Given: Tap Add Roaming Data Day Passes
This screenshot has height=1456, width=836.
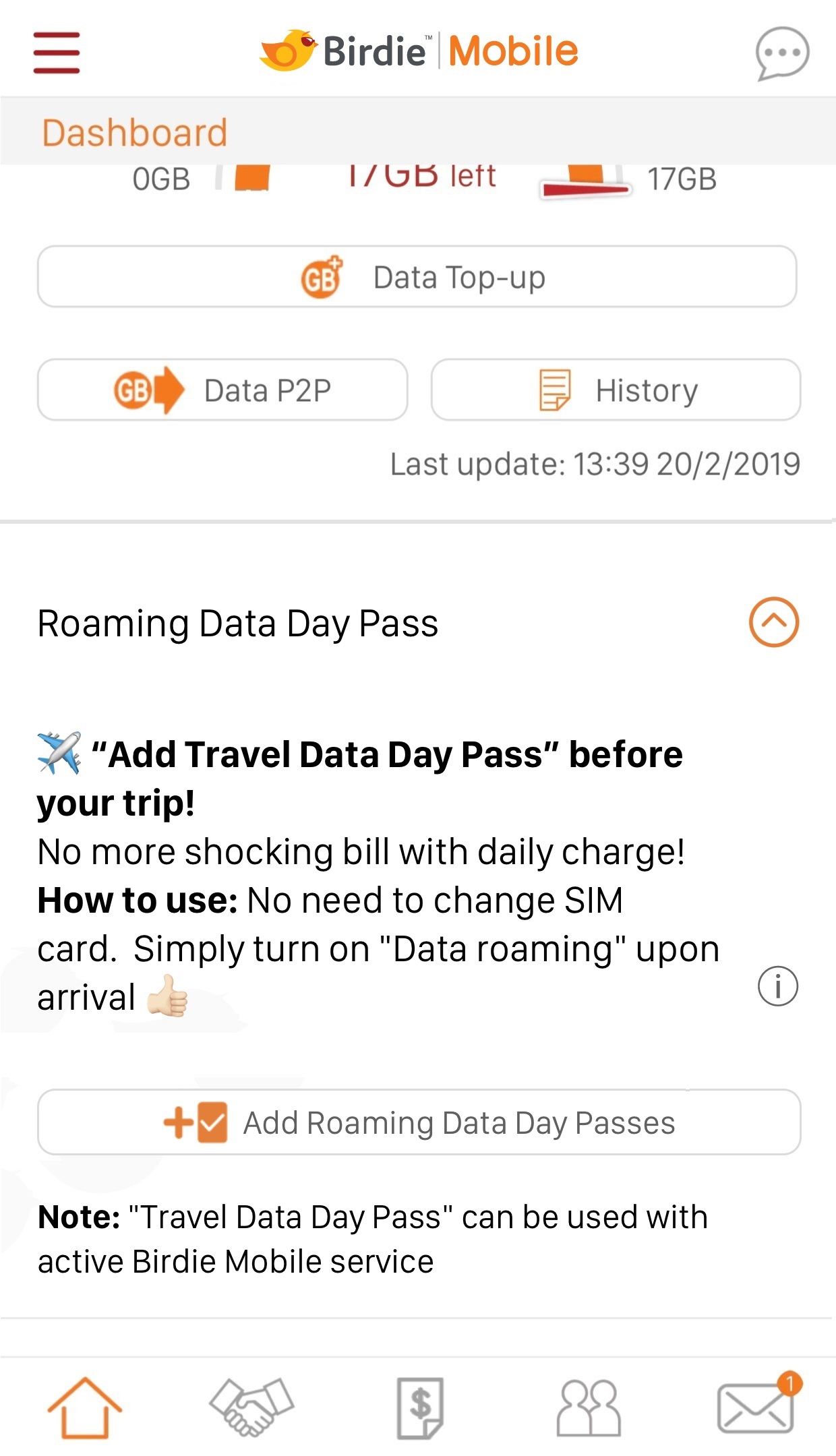Looking at the screenshot, I should pos(418,1122).
